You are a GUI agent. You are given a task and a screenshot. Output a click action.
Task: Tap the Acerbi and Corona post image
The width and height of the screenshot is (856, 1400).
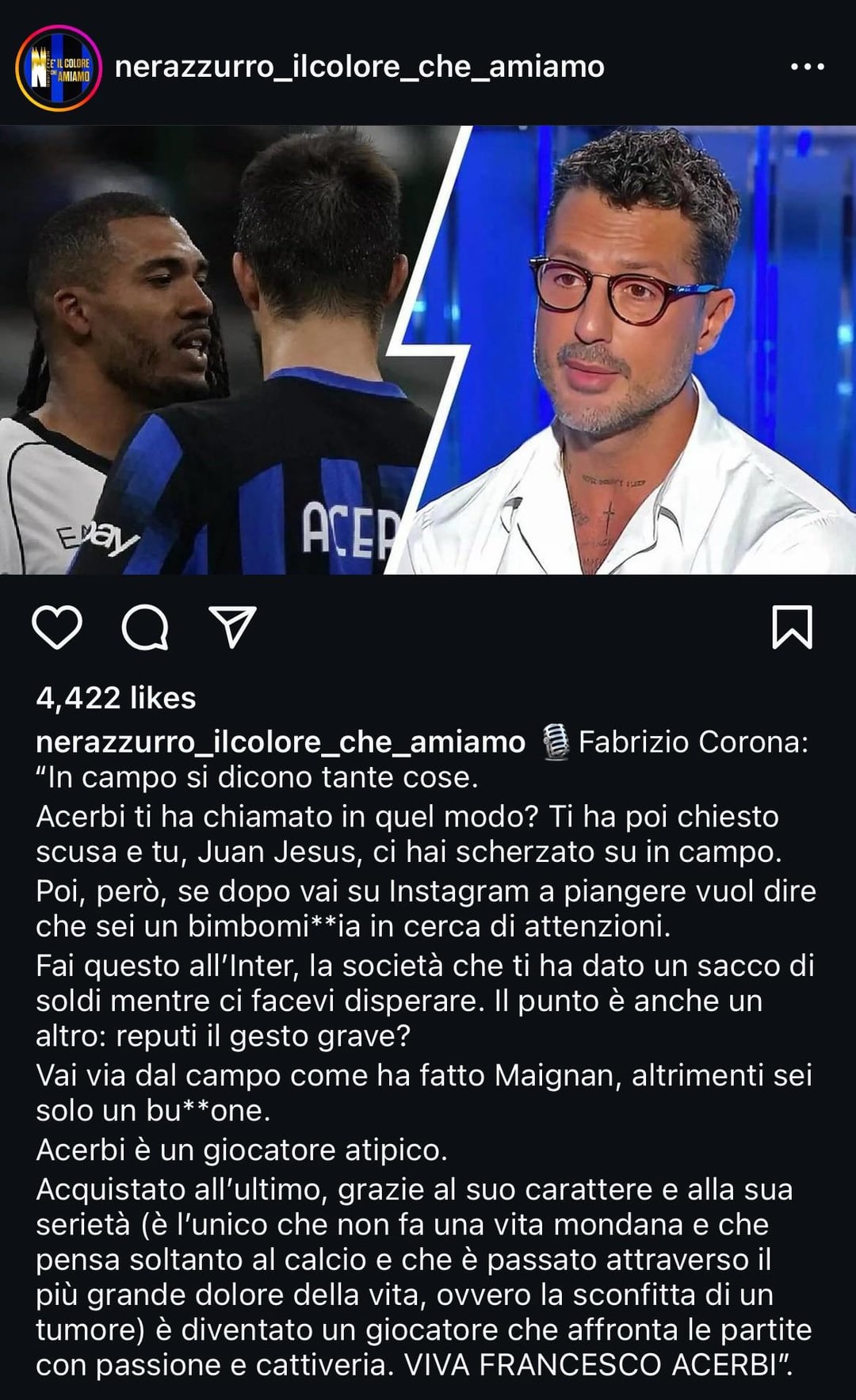pyautogui.click(x=428, y=349)
